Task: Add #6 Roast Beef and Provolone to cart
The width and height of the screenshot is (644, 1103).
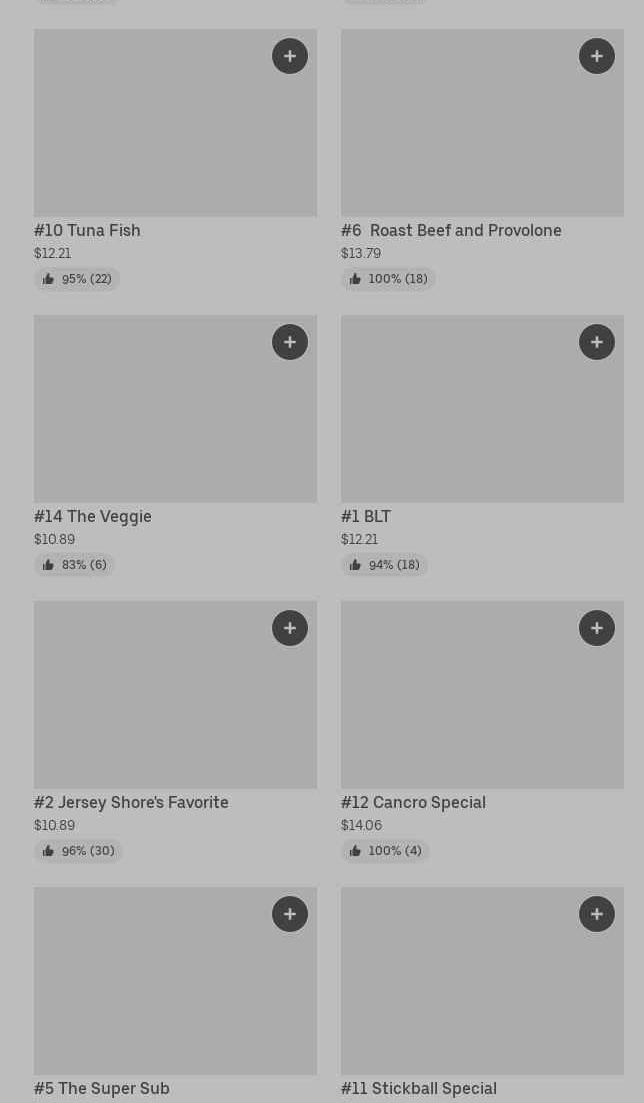Action: tap(597, 56)
